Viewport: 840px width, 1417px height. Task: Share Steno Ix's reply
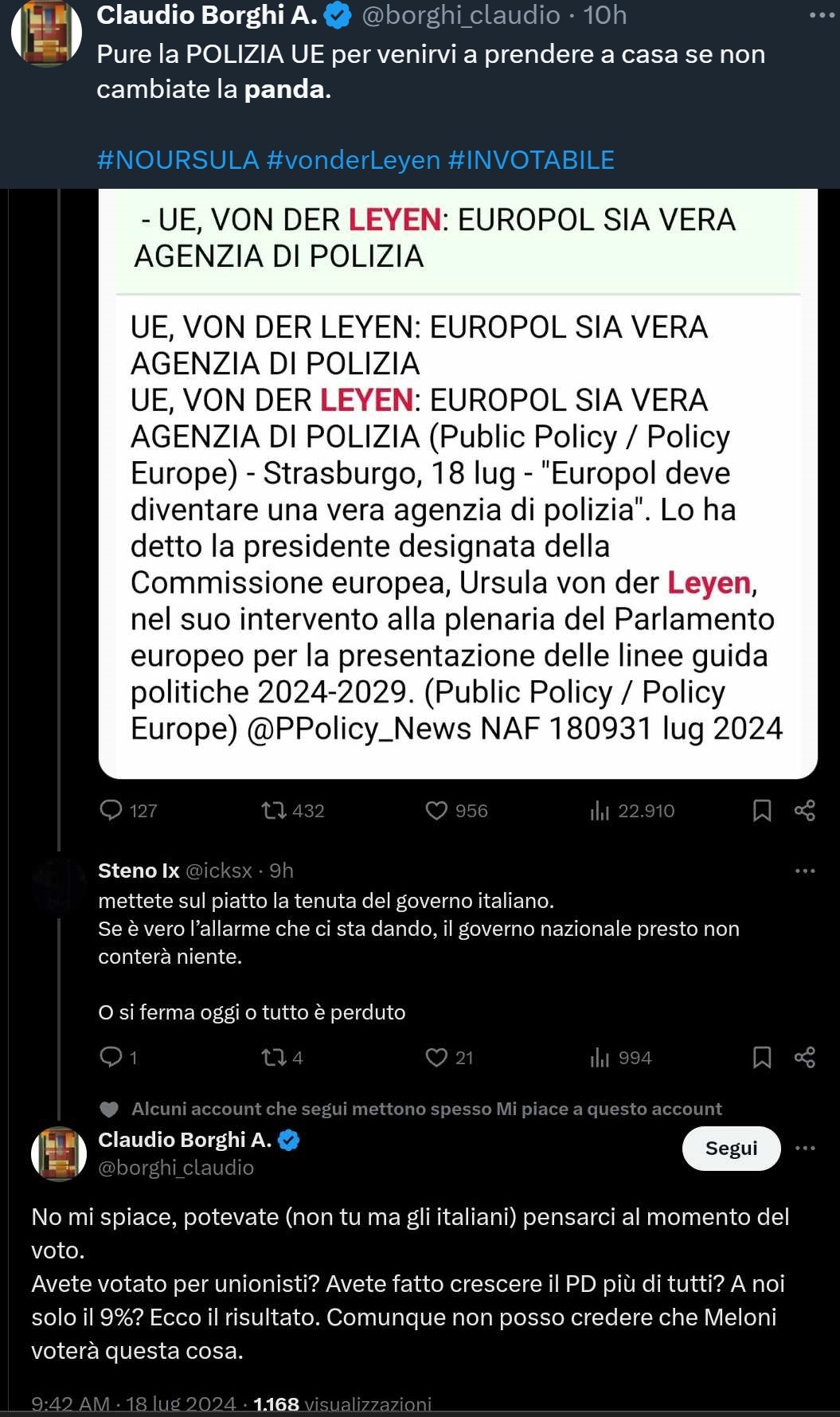tap(805, 1057)
